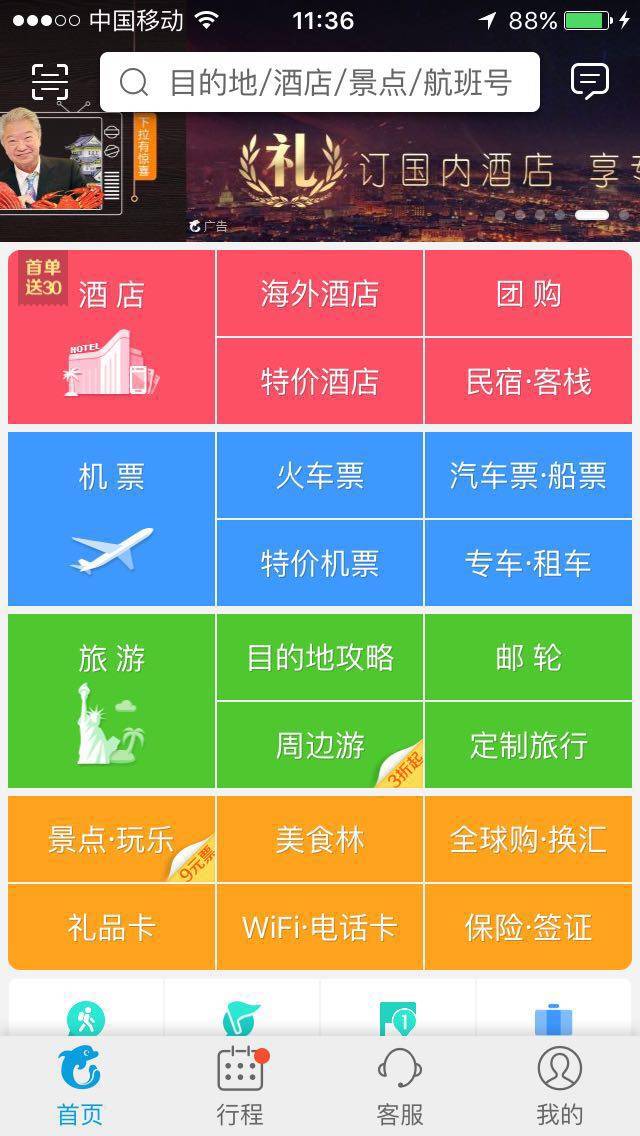Choose 民宿·客栈 homestays

coord(528,381)
